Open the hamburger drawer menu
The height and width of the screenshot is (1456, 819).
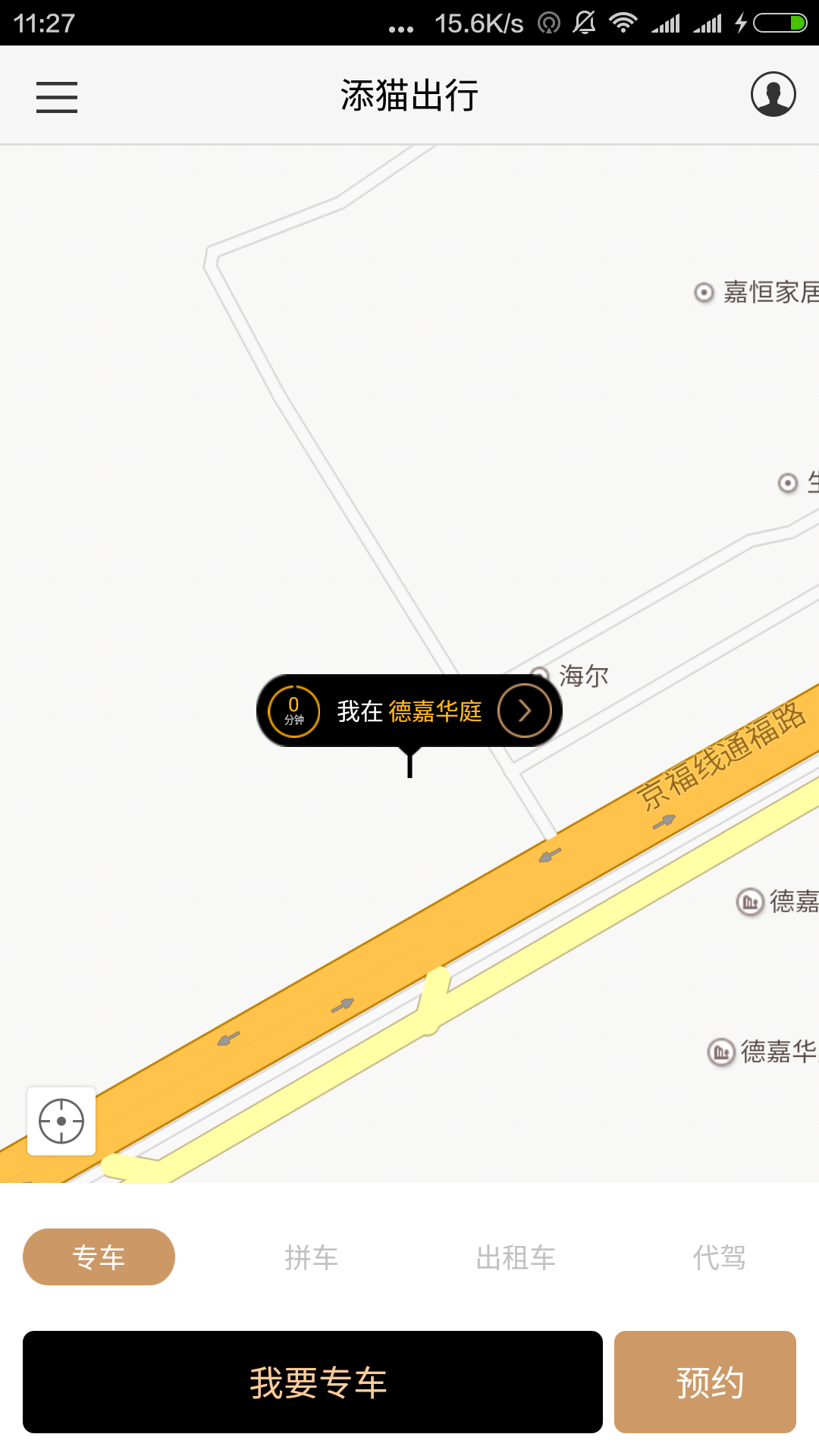pos(57,97)
